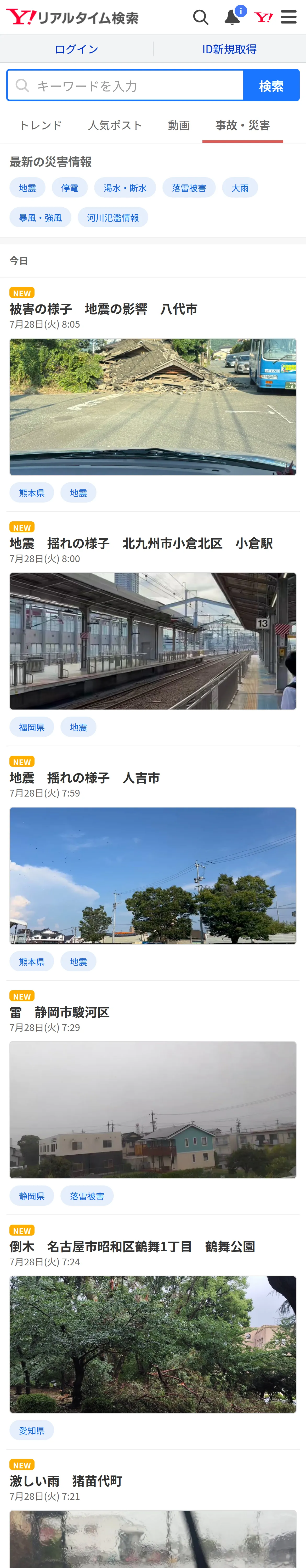The image size is (306, 1568).
Task: Open the 小倉駅 shaking video post
Action: 141,544
